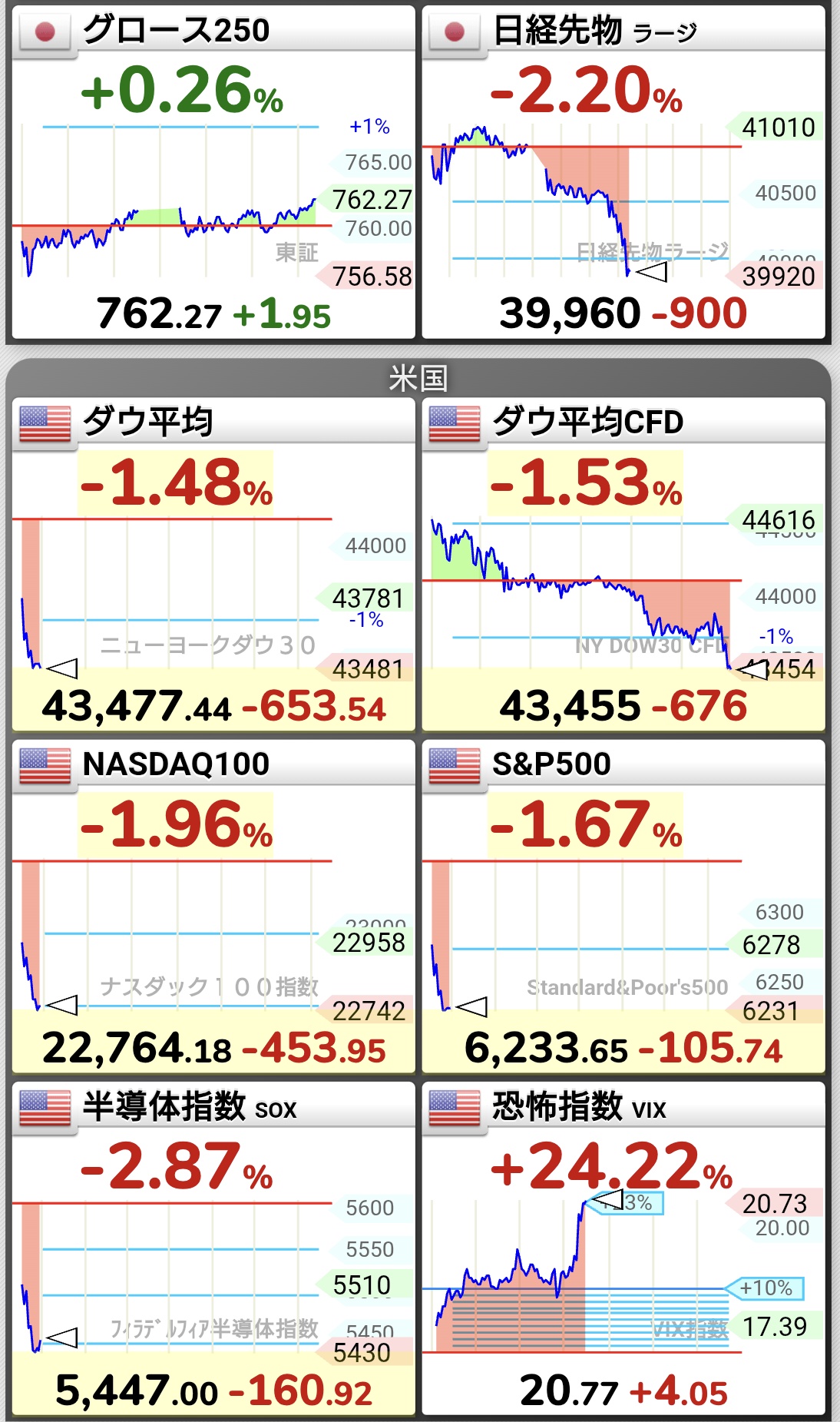View the ダウ平均CFD chart card

tap(623, 564)
